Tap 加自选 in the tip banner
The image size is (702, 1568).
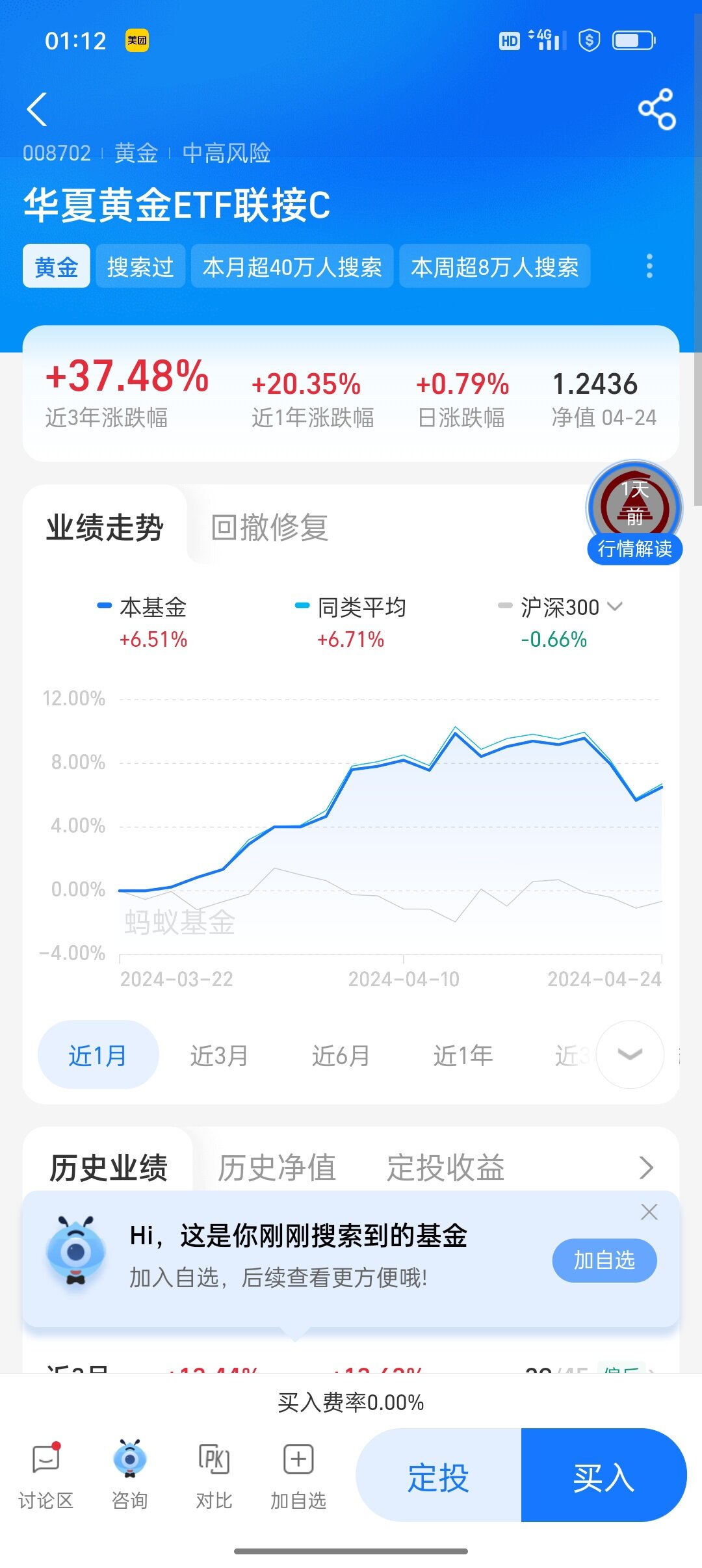point(604,1261)
